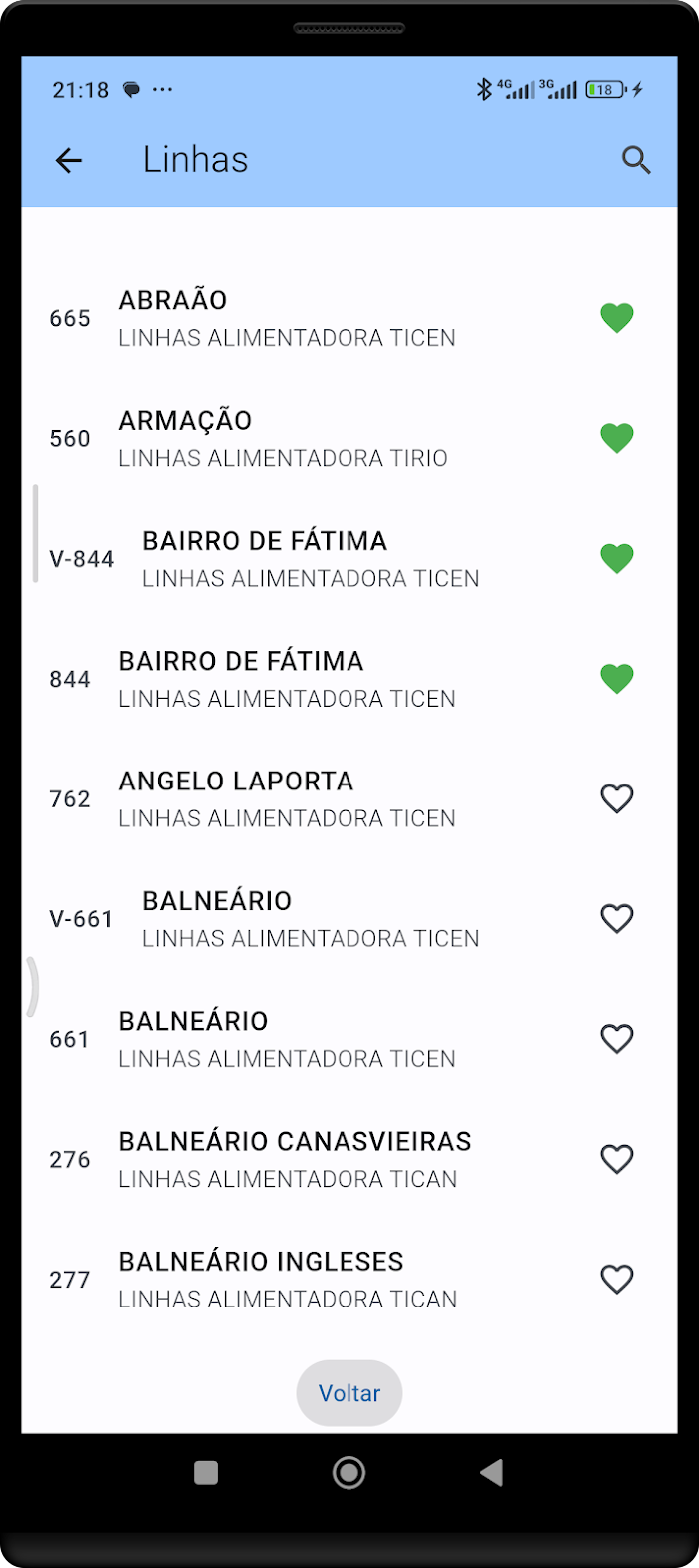Favorite line 277 Balneário Ingleses
The height and width of the screenshot is (1568, 699).
[617, 1279]
